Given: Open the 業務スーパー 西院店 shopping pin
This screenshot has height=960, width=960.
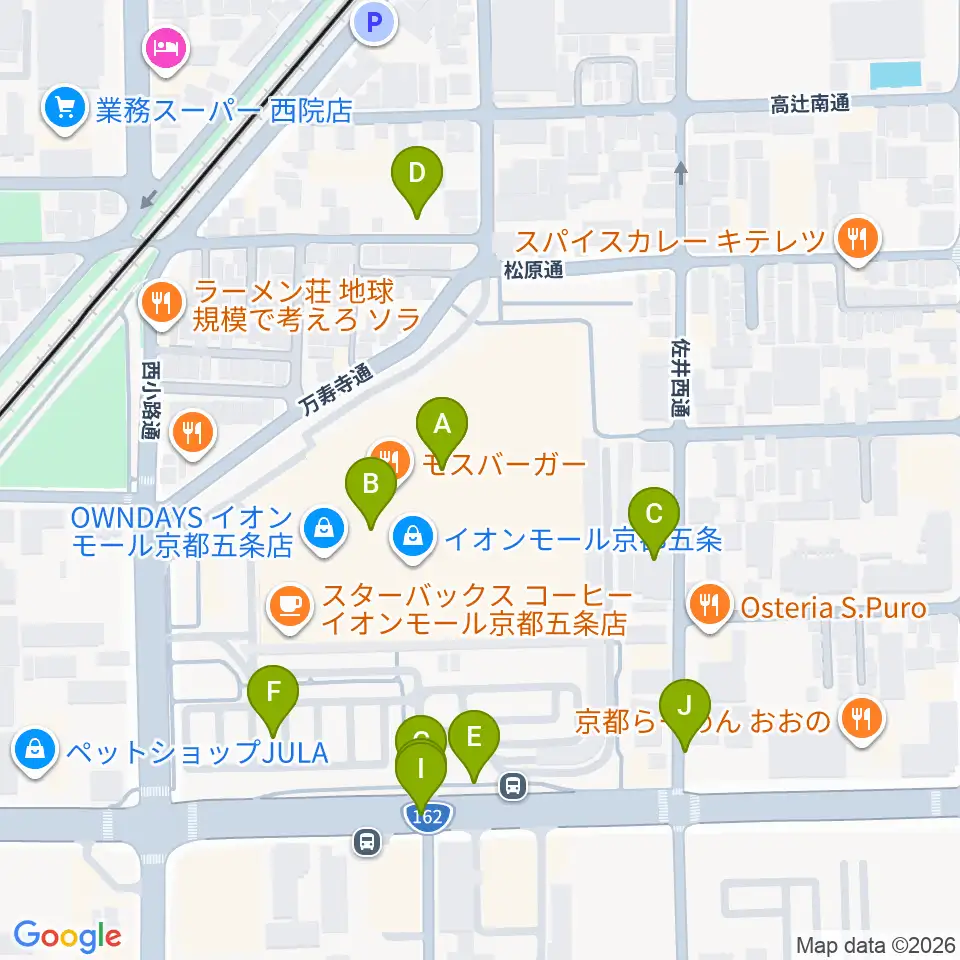Looking at the screenshot, I should pyautogui.click(x=65, y=110).
